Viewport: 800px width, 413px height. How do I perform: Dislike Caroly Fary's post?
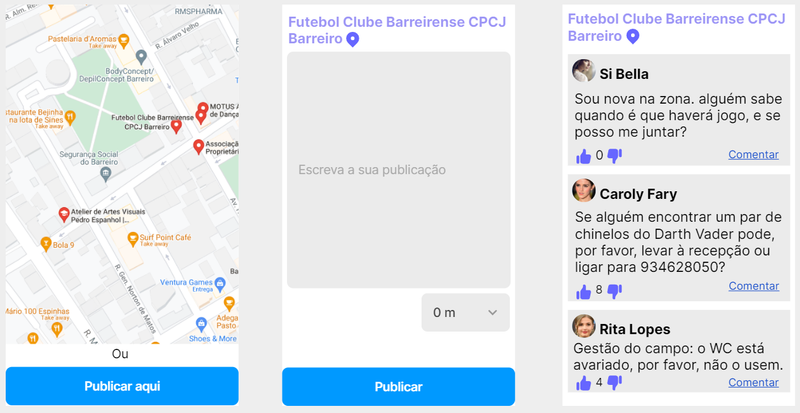(614, 291)
